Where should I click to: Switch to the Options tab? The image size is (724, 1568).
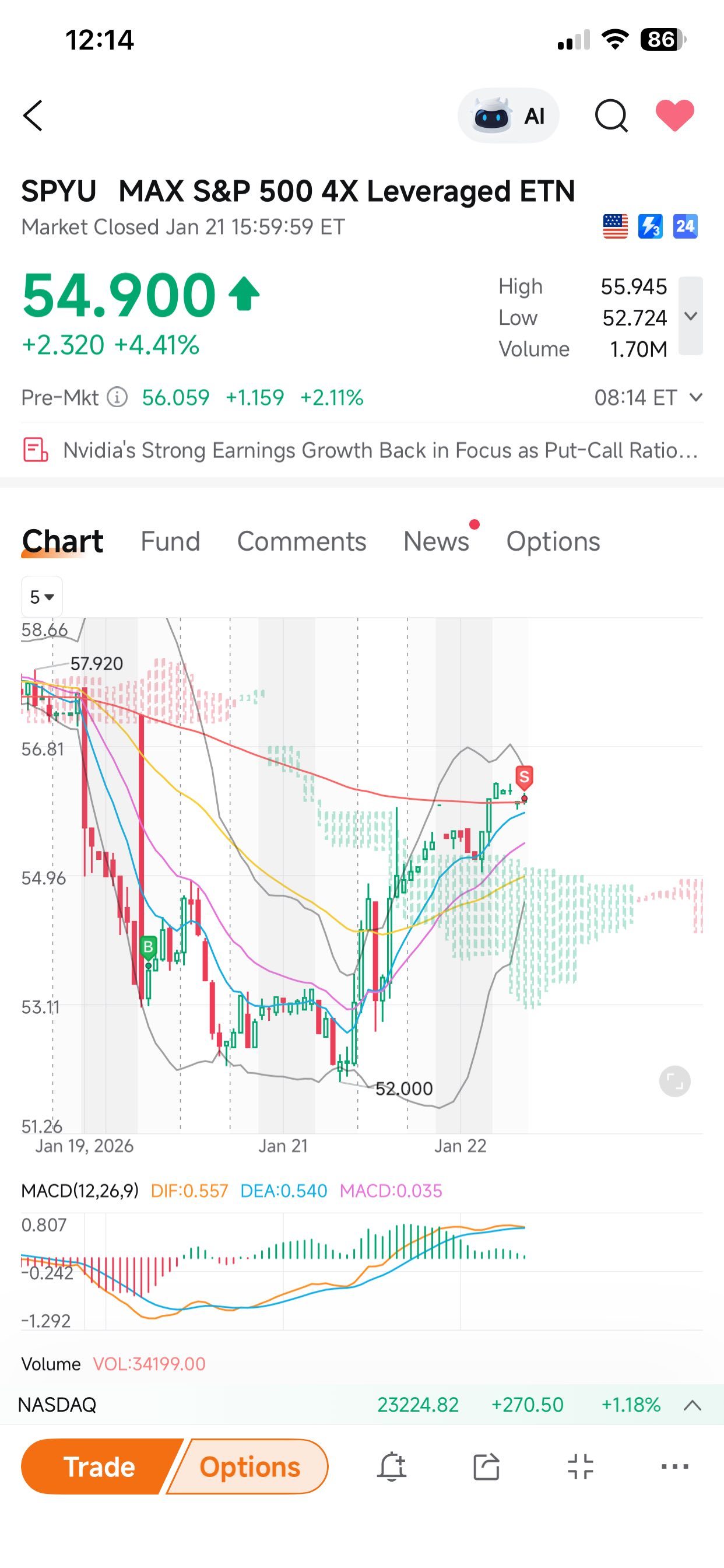coord(553,541)
